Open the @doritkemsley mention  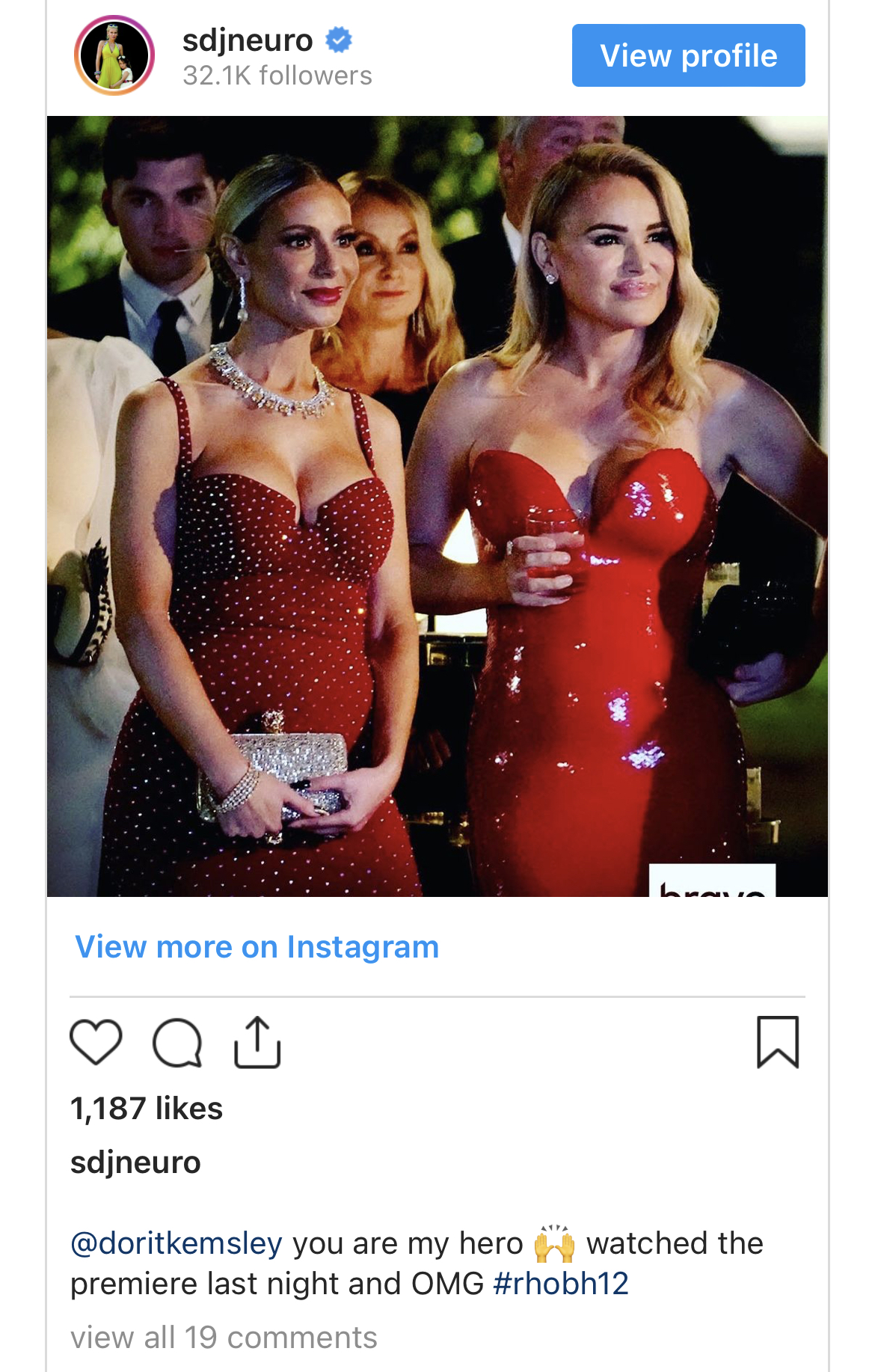[x=176, y=1243]
